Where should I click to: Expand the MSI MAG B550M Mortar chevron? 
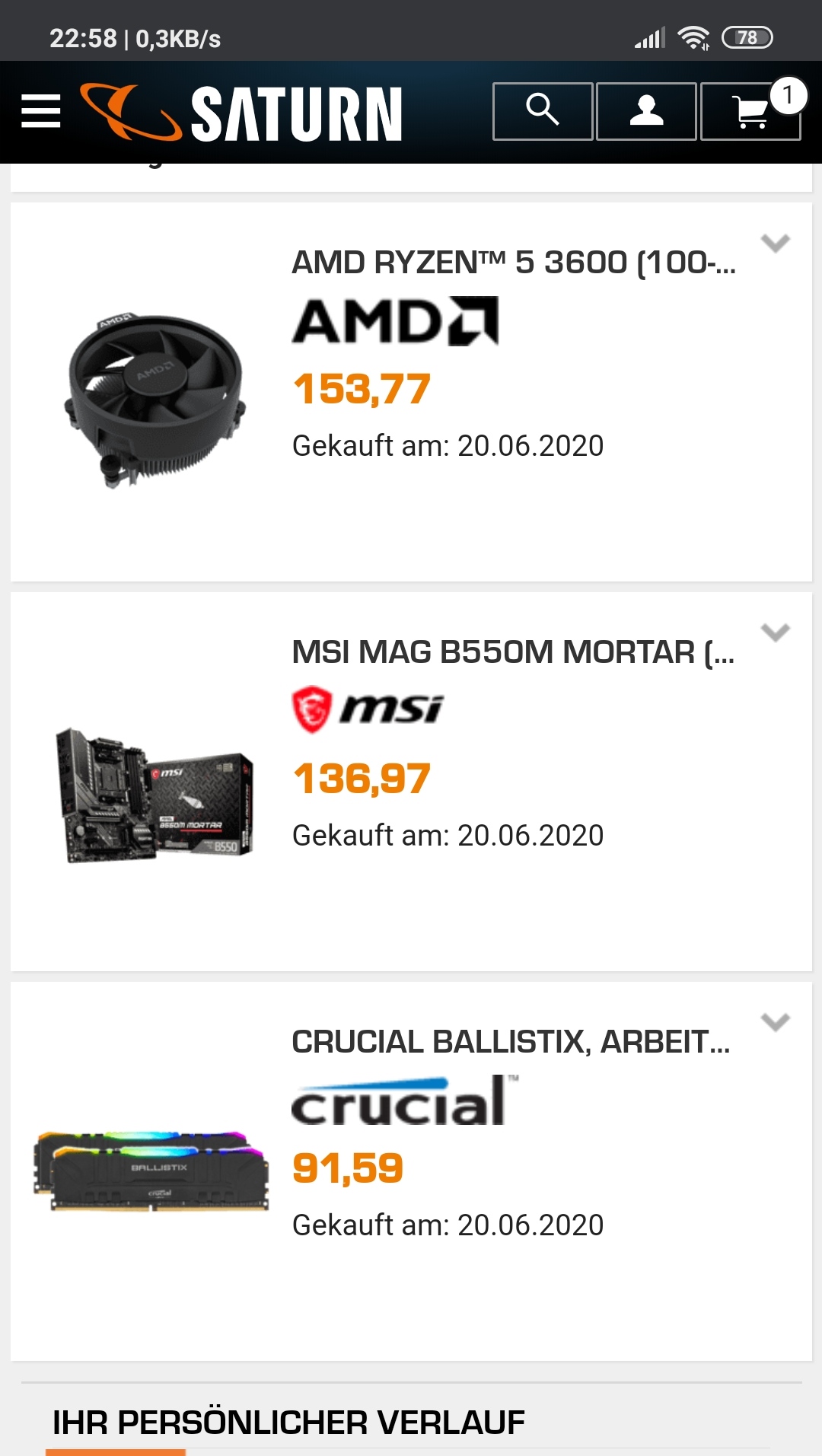click(x=775, y=632)
